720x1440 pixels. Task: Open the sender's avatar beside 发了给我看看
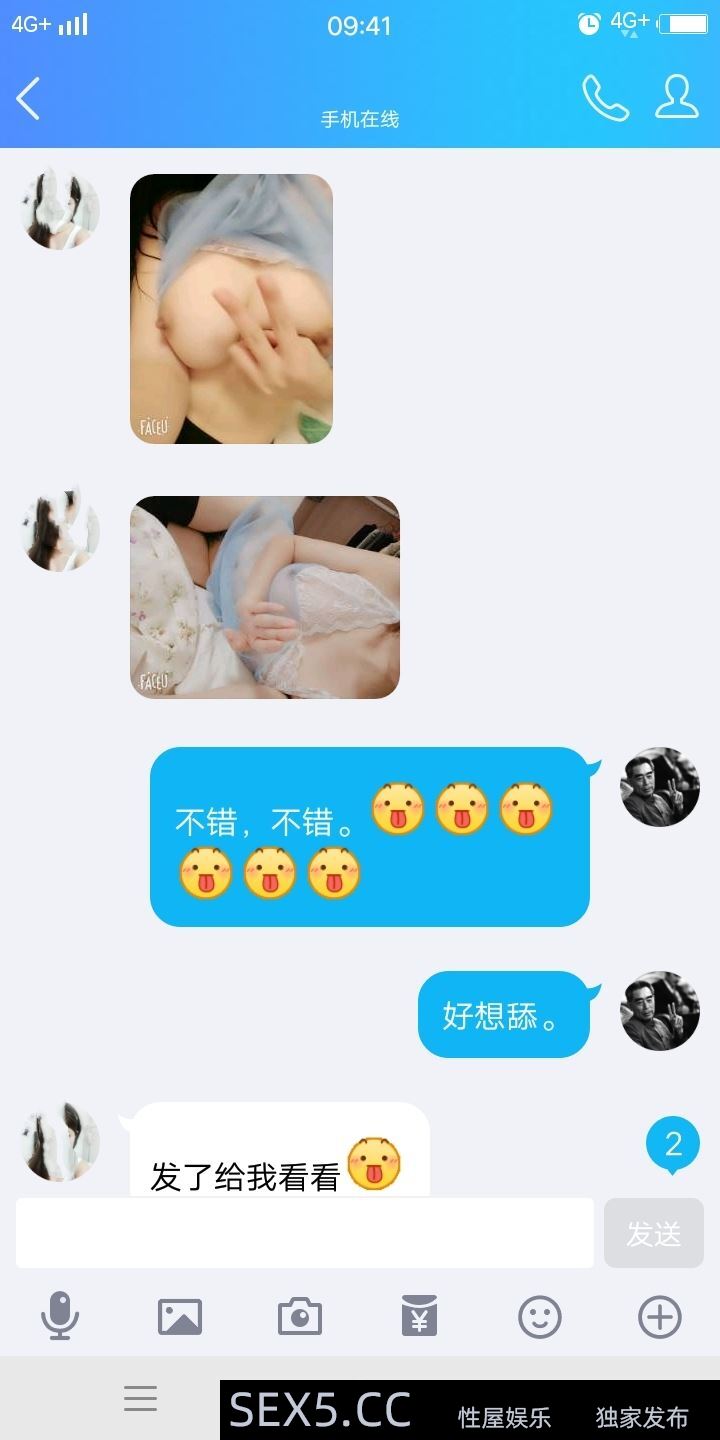[x=61, y=1142]
